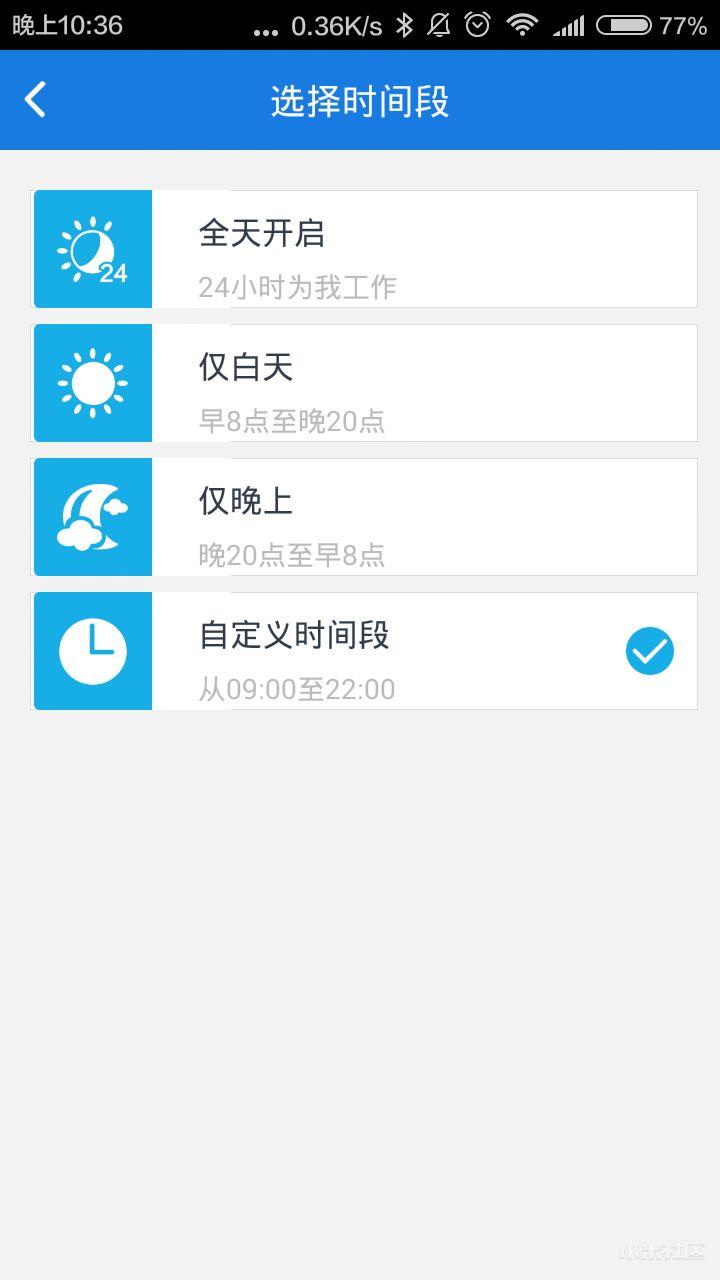Click the sun icon next to 仅白天
The image size is (720, 1280).
click(92, 382)
